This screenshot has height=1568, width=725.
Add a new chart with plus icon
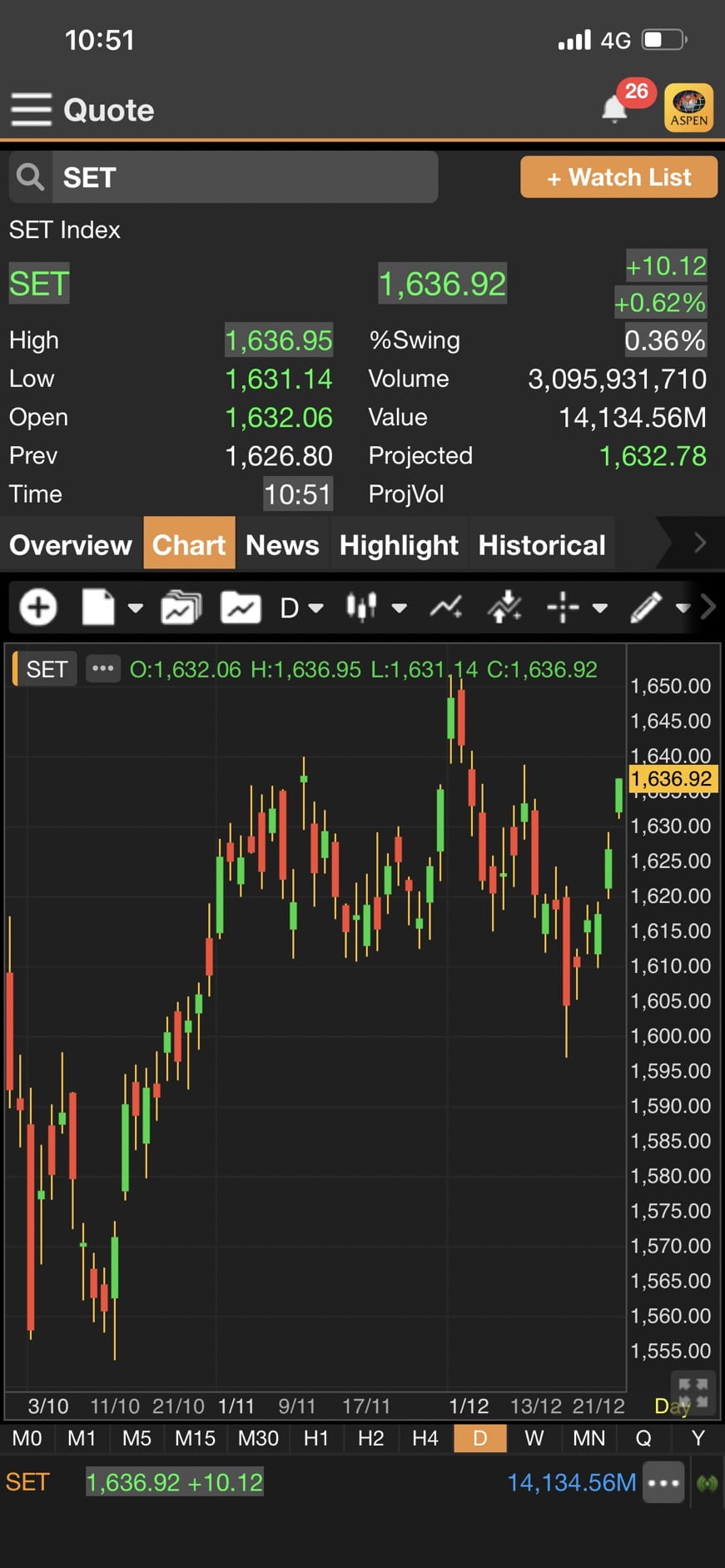click(38, 608)
